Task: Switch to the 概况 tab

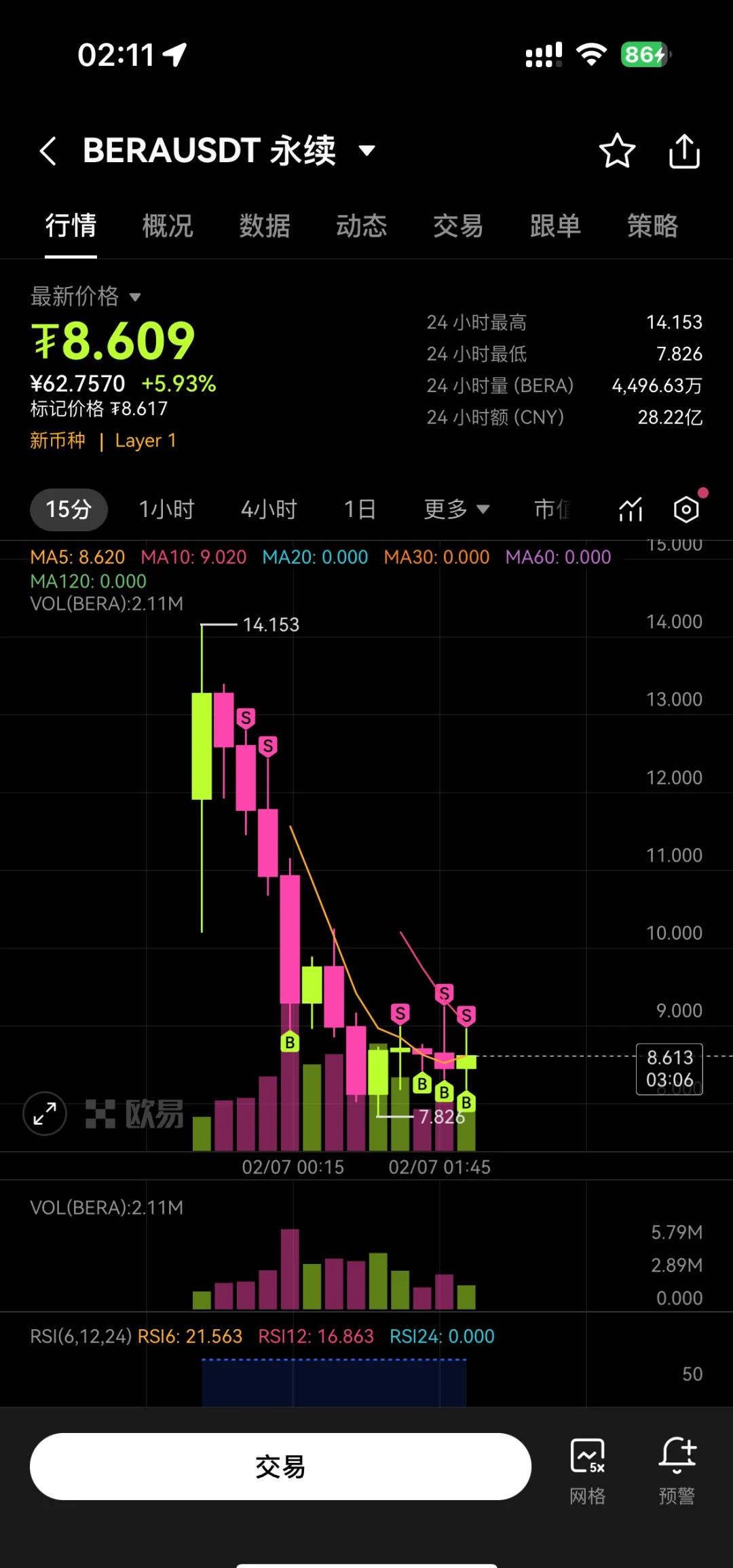Action: [168, 226]
